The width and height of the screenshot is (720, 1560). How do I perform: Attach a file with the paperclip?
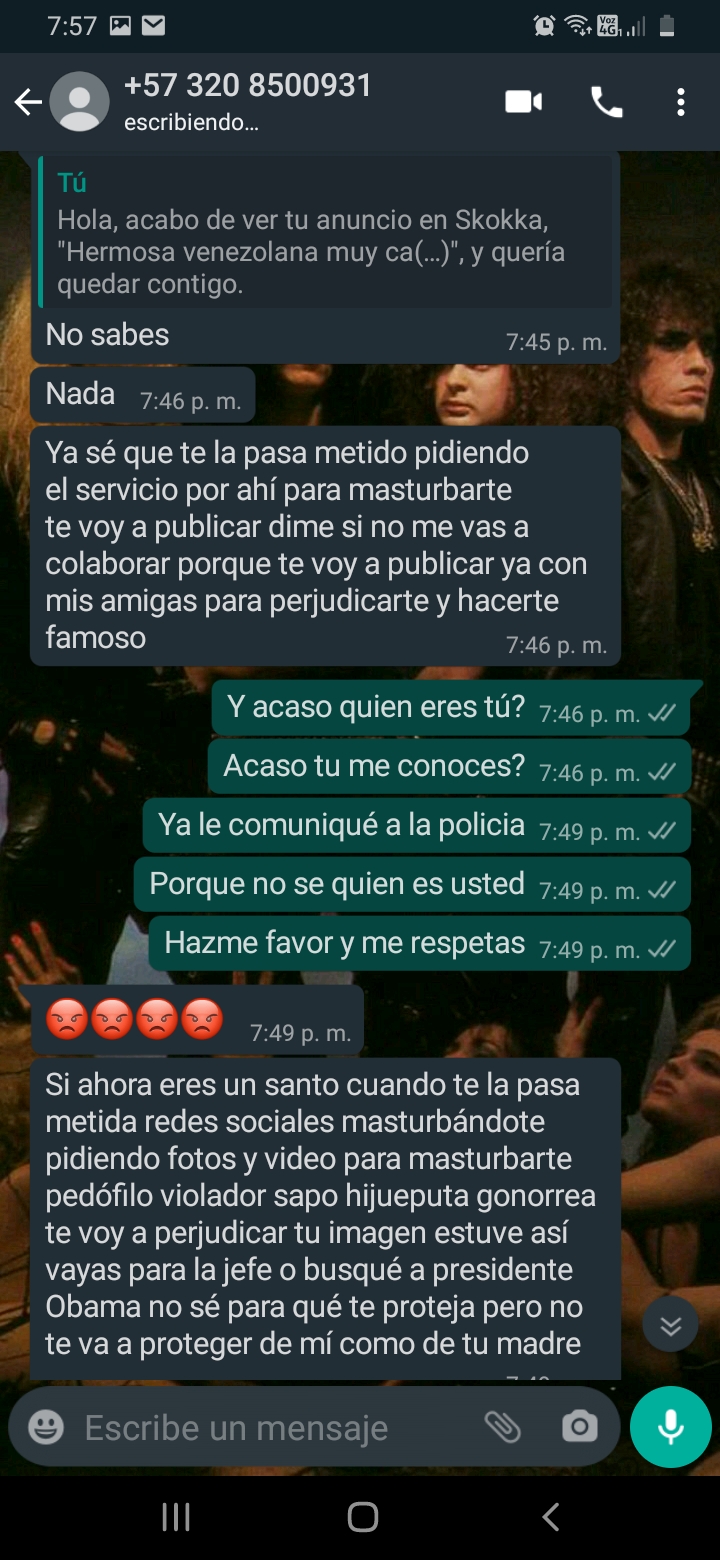(x=502, y=1427)
